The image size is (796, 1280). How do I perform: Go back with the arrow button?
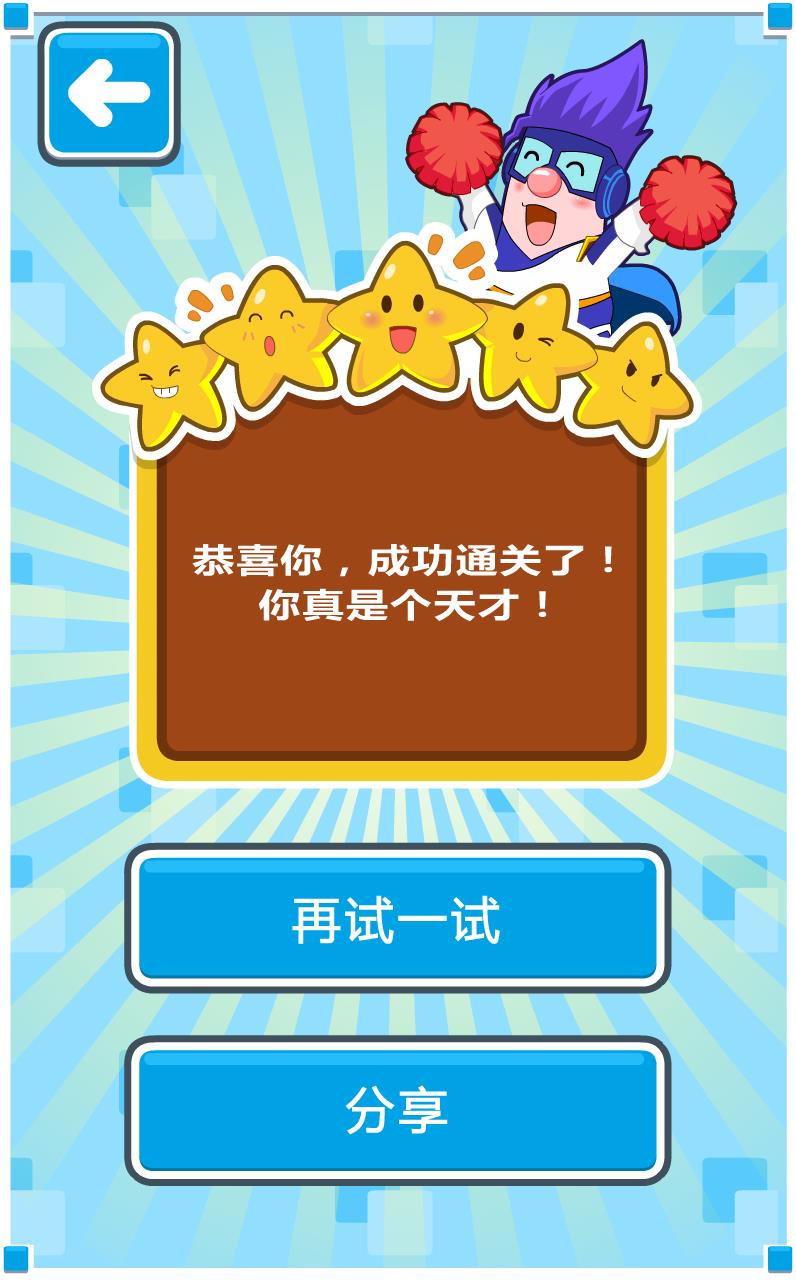pos(109,93)
